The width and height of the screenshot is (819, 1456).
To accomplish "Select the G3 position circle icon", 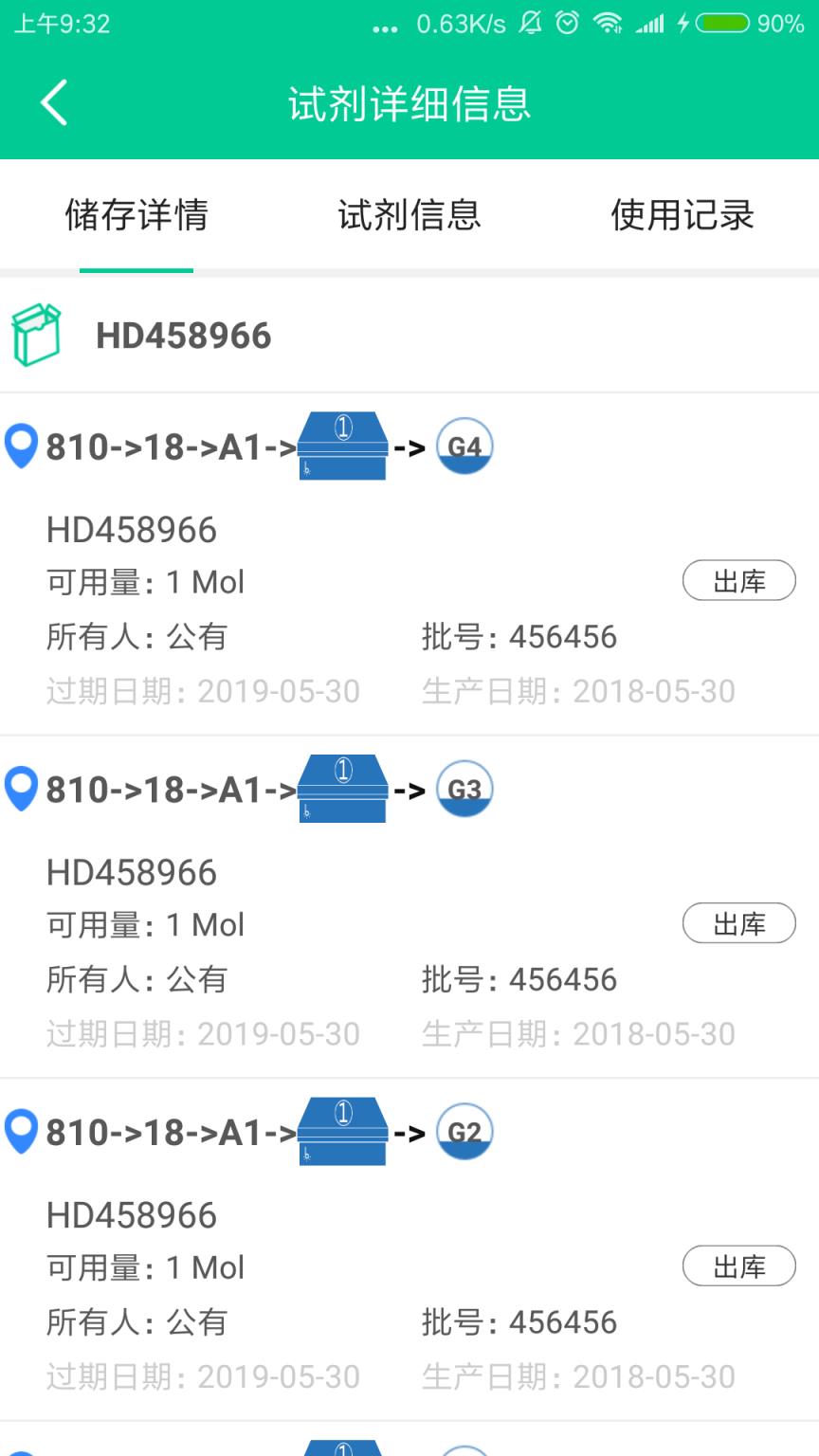I will (x=464, y=789).
